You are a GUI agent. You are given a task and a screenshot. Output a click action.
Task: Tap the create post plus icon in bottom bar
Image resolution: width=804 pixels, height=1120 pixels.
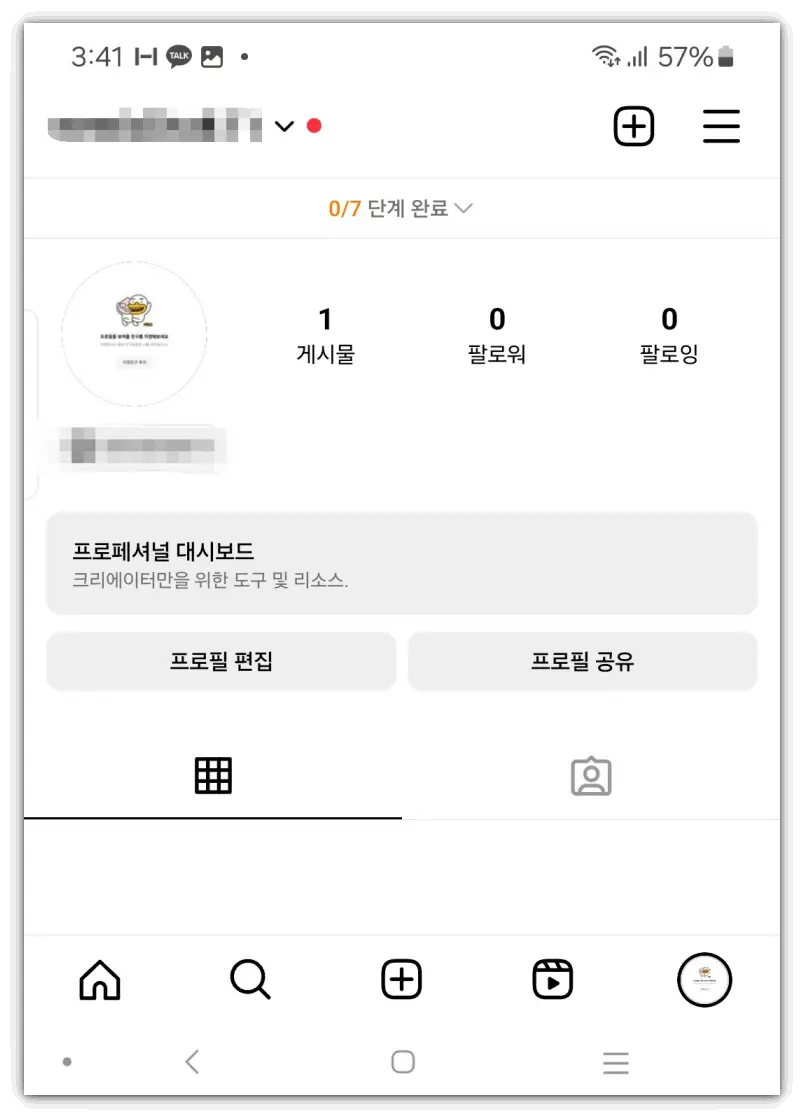[x=401, y=980]
